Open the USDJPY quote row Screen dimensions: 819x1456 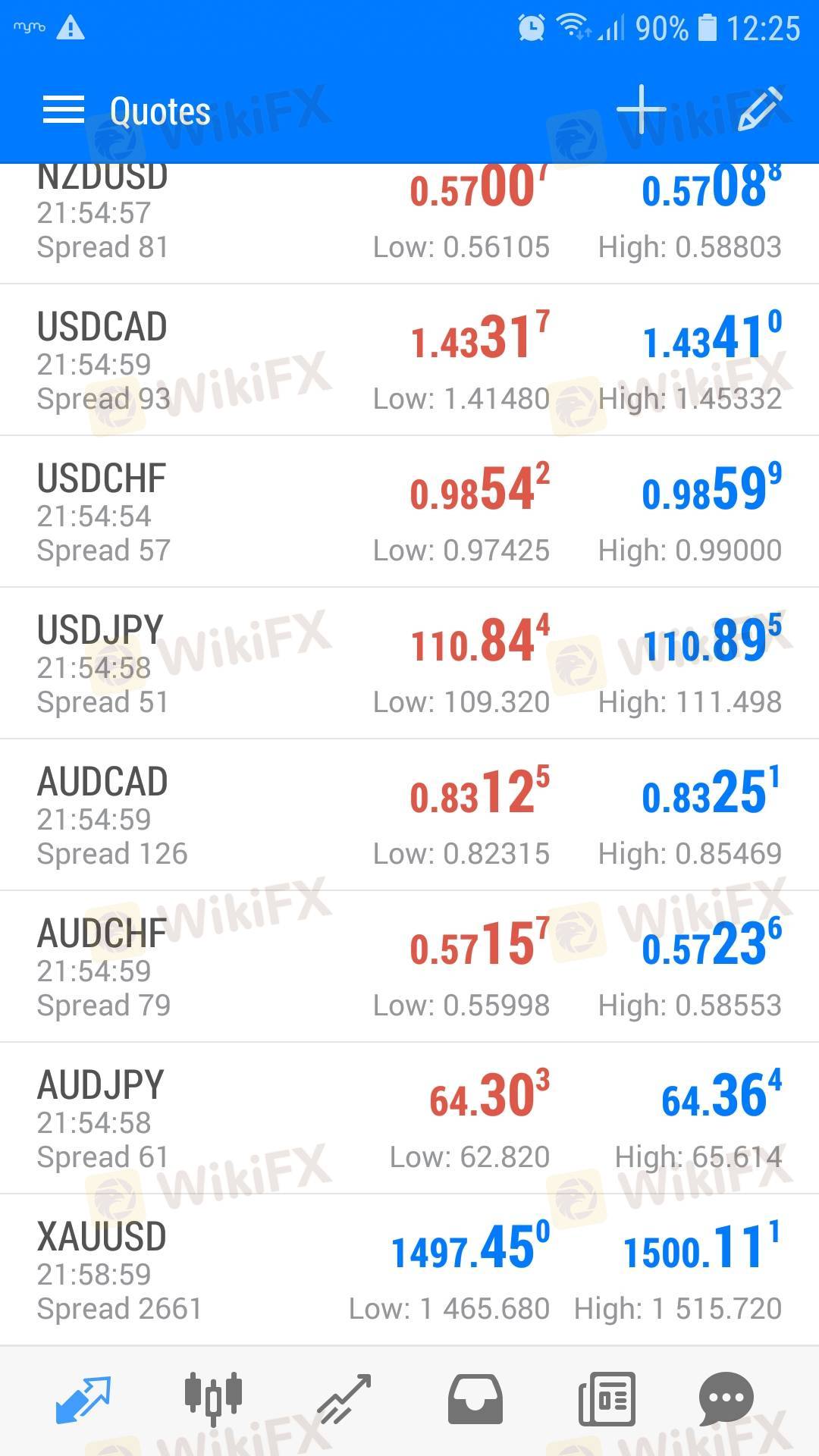(x=409, y=664)
